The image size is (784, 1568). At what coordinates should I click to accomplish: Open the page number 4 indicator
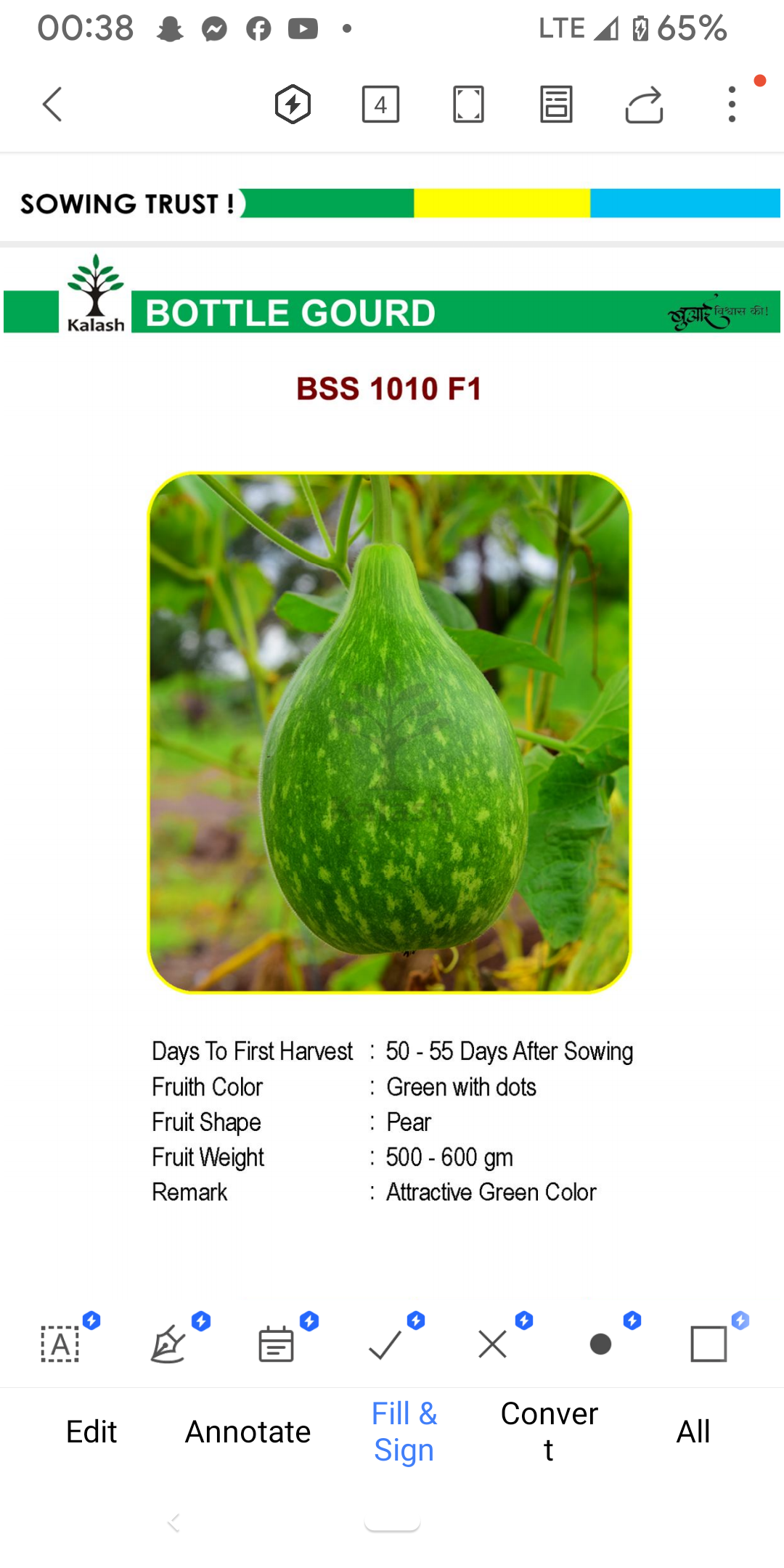click(380, 105)
